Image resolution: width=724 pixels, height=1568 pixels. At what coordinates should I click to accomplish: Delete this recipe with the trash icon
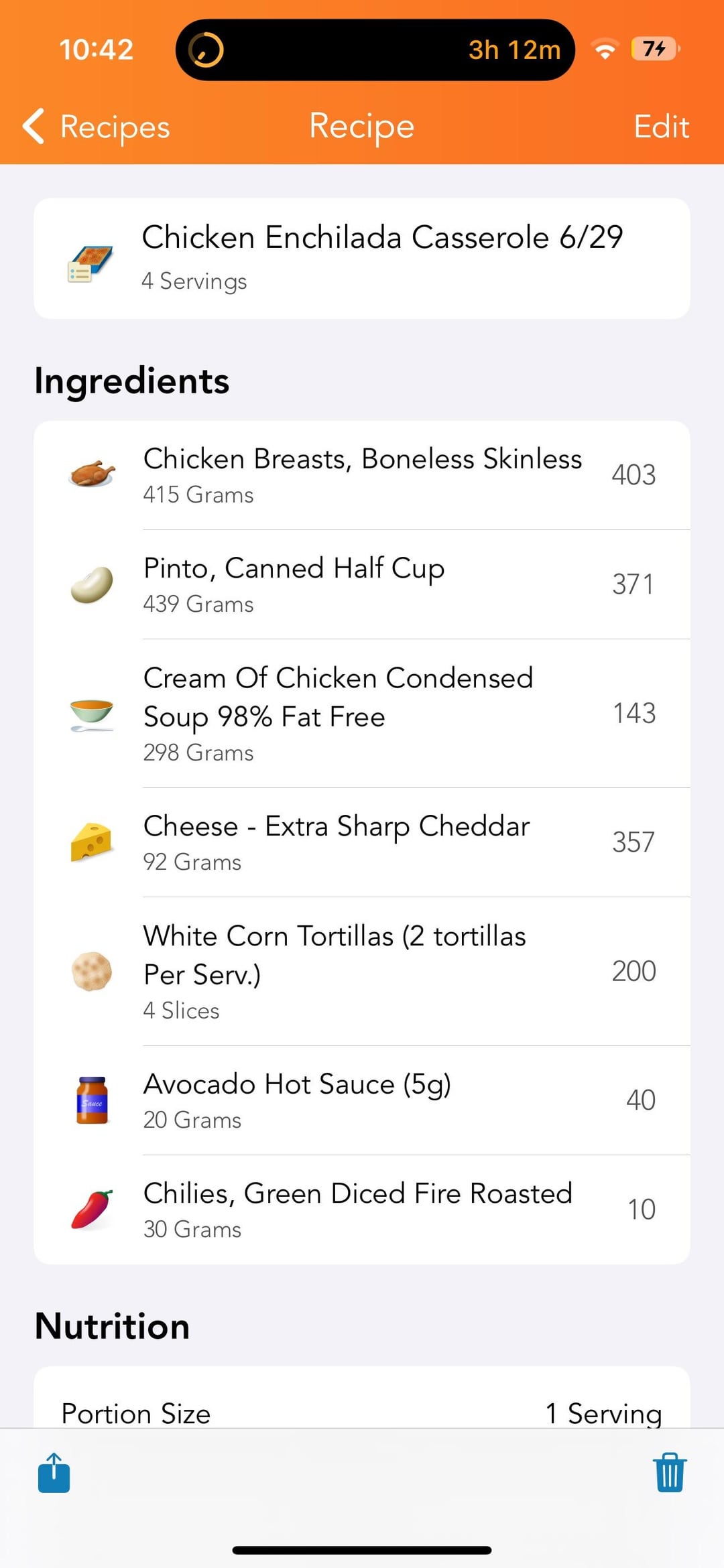coord(670,1472)
